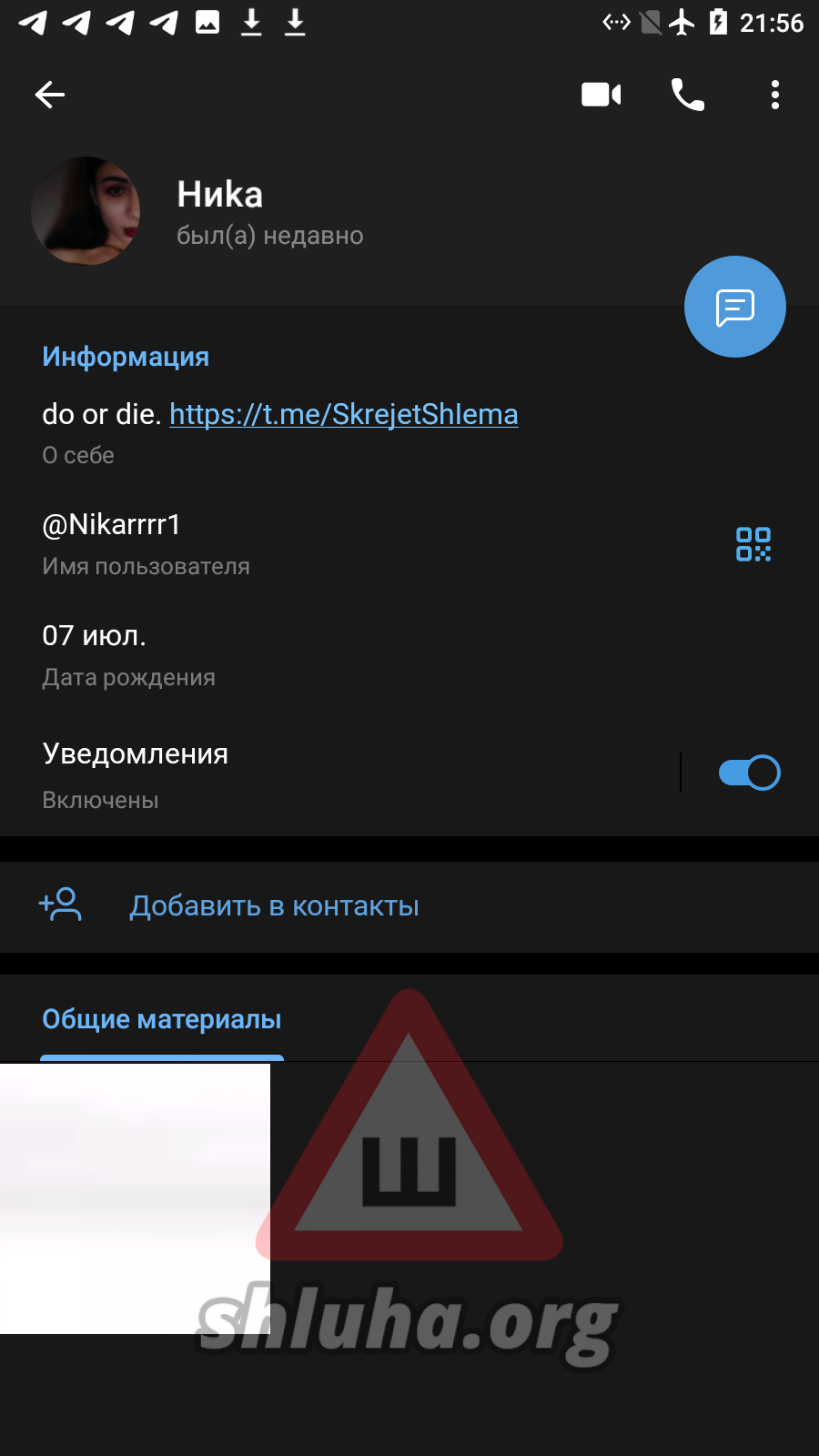Image resolution: width=819 pixels, height=1456 pixels.
Task: Open Ника's profile photo
Action: 86,211
